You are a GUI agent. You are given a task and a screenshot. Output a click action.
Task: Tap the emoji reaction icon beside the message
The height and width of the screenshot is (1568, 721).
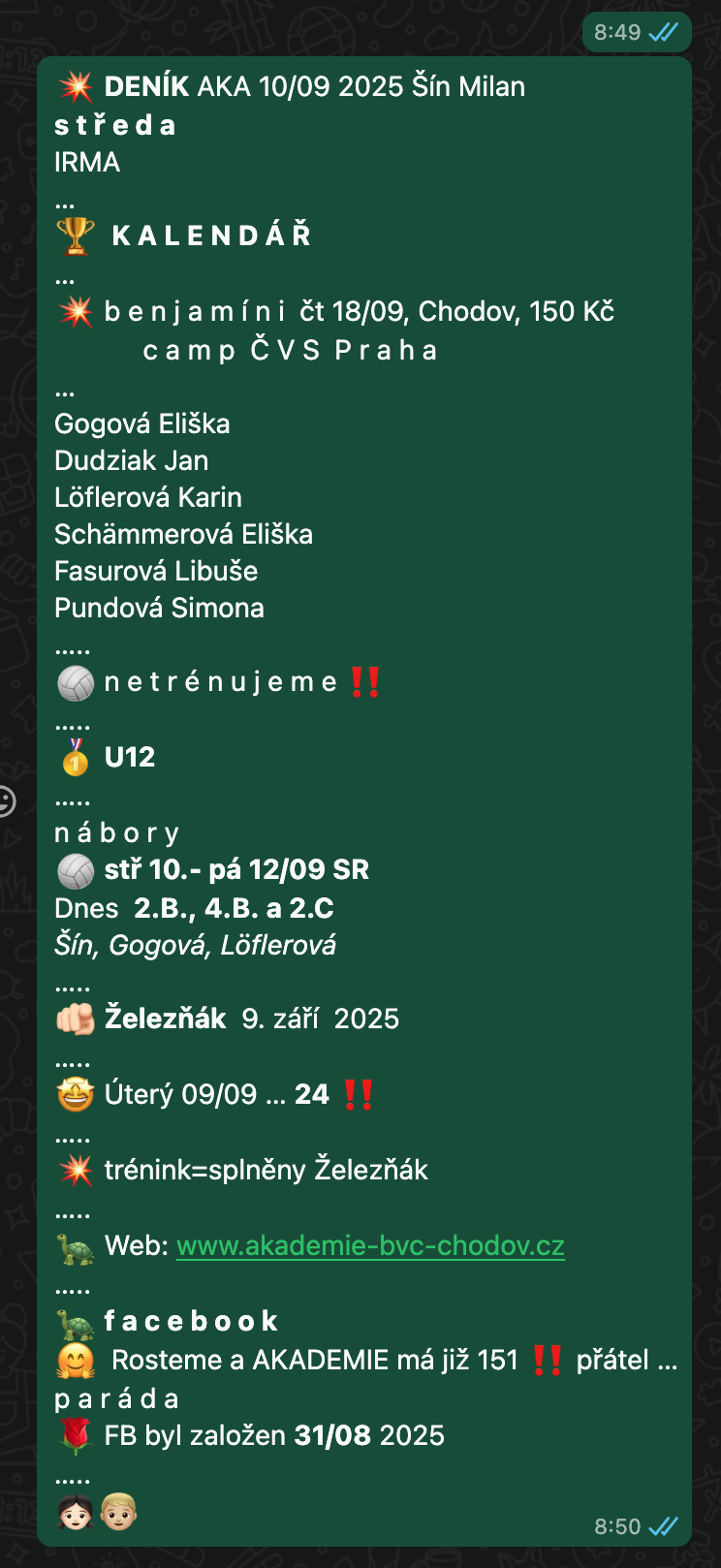(x=6, y=801)
